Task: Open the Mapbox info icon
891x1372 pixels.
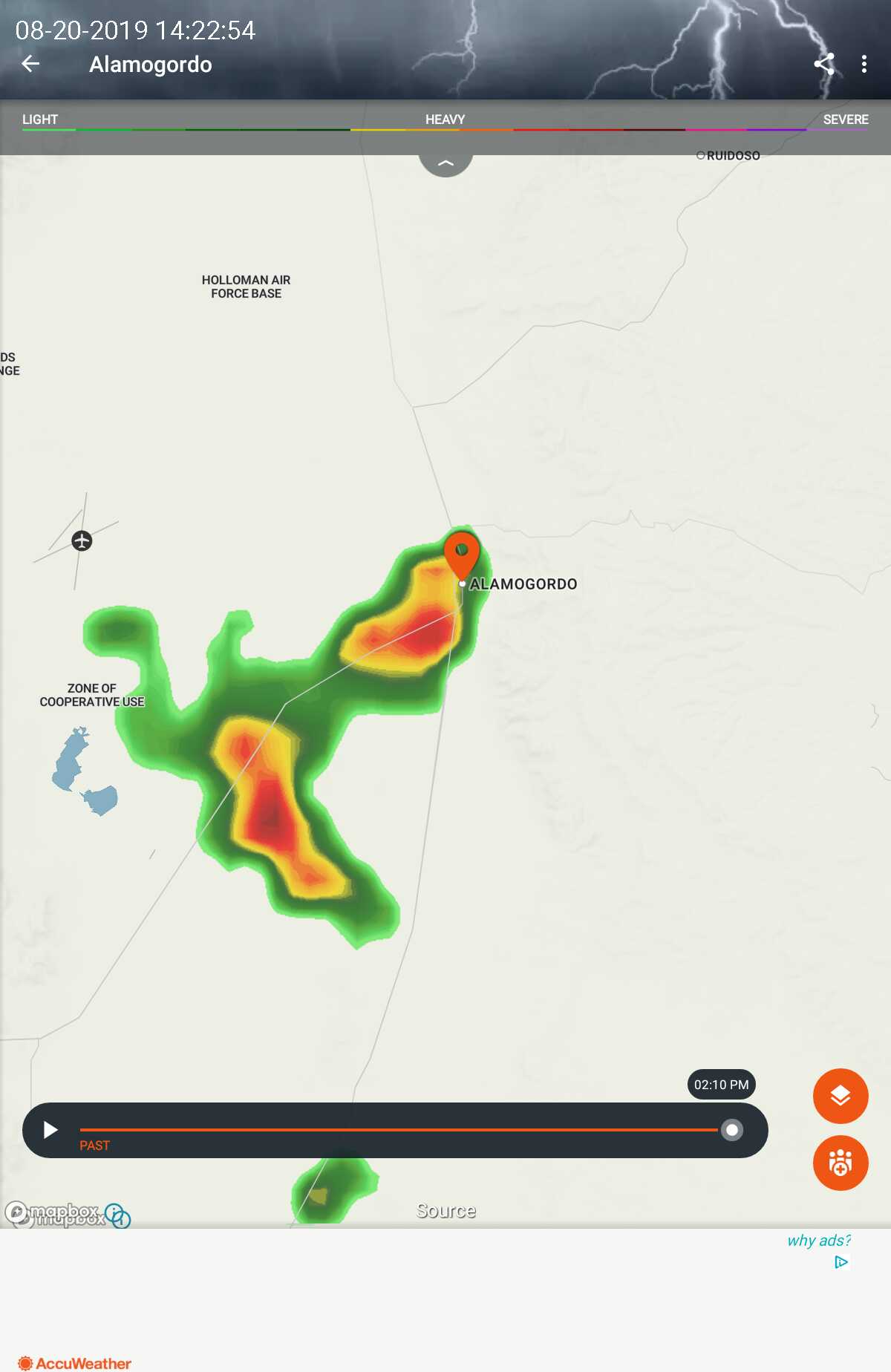Action: point(116,1214)
